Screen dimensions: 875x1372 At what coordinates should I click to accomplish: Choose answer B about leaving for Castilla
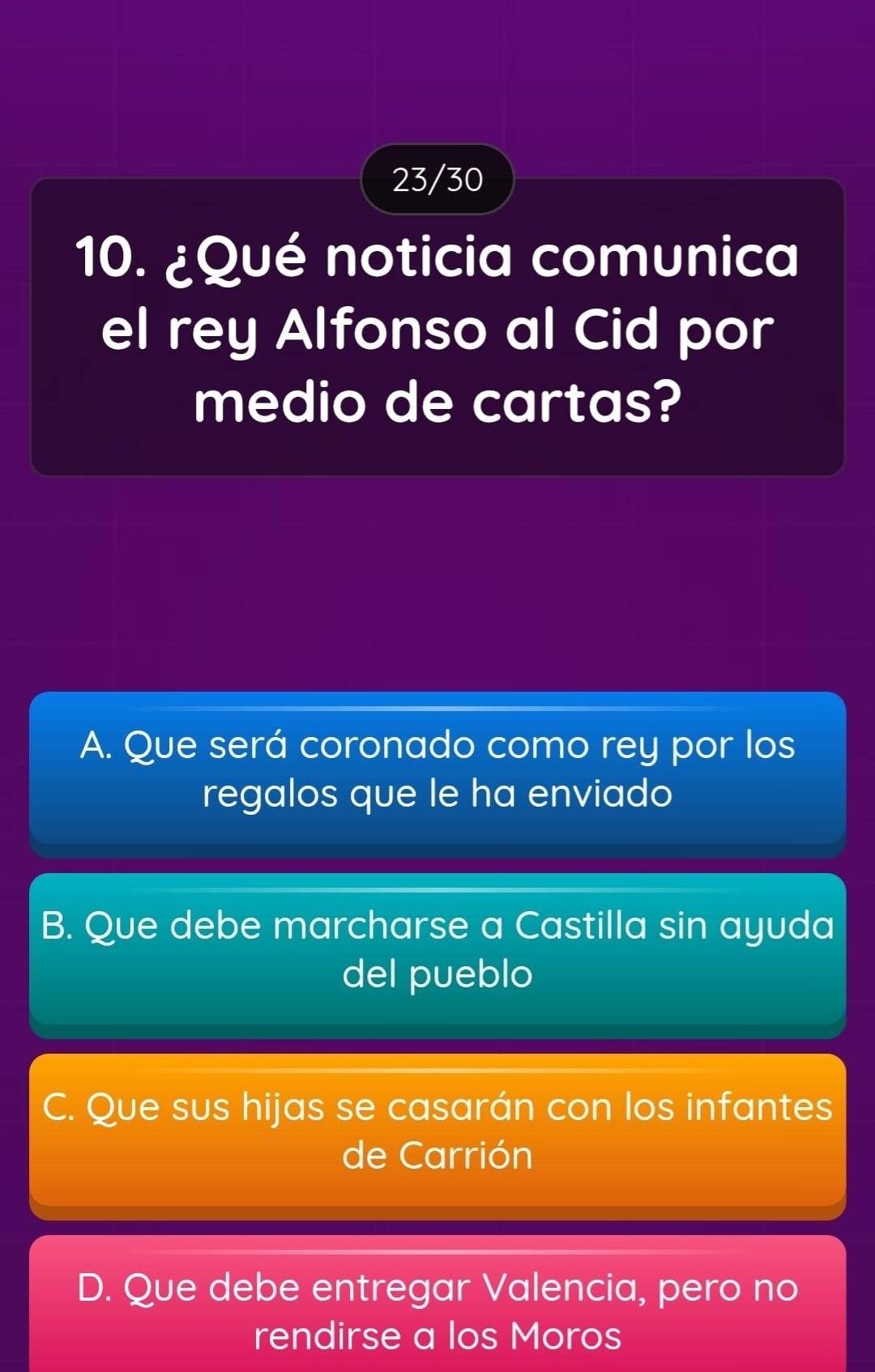click(x=437, y=950)
